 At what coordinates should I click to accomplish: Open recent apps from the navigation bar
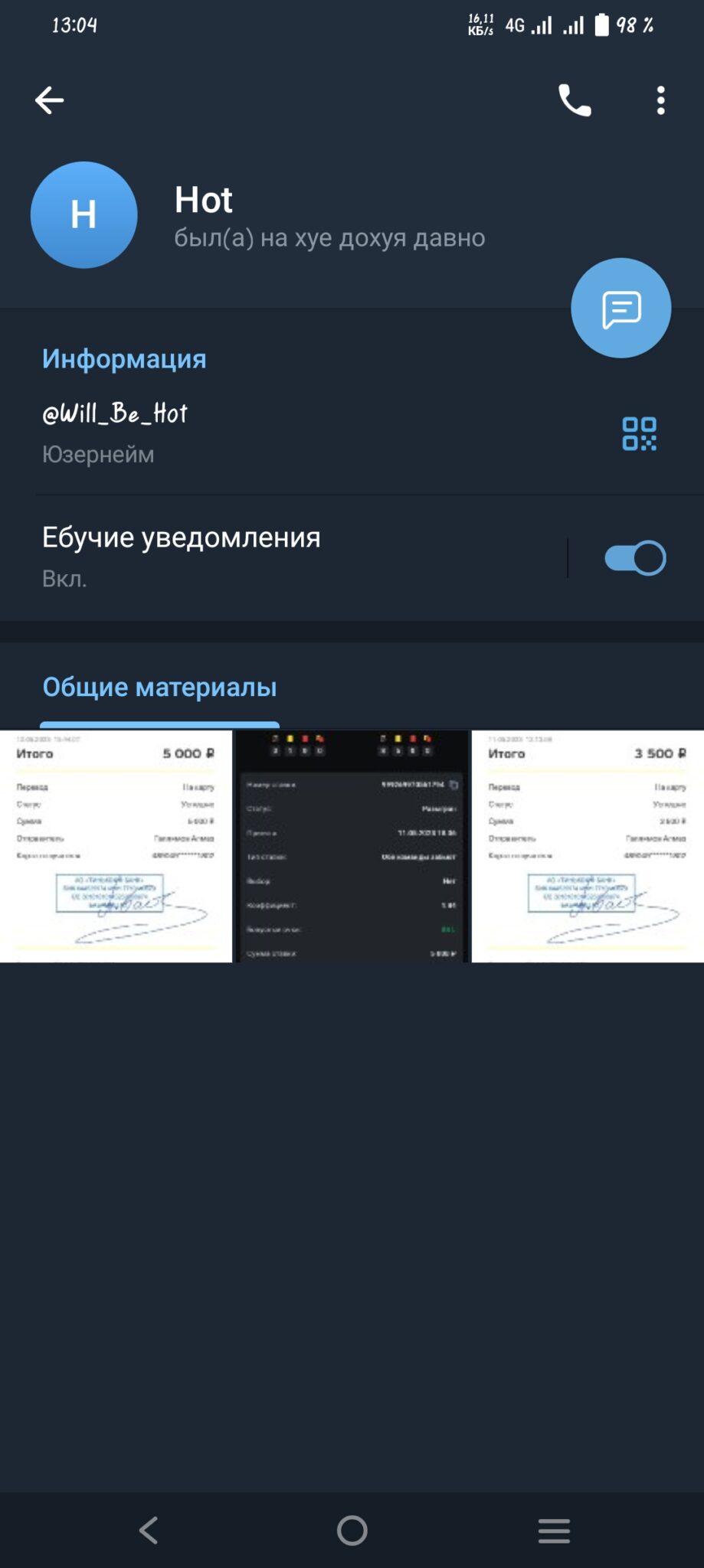click(x=554, y=1530)
